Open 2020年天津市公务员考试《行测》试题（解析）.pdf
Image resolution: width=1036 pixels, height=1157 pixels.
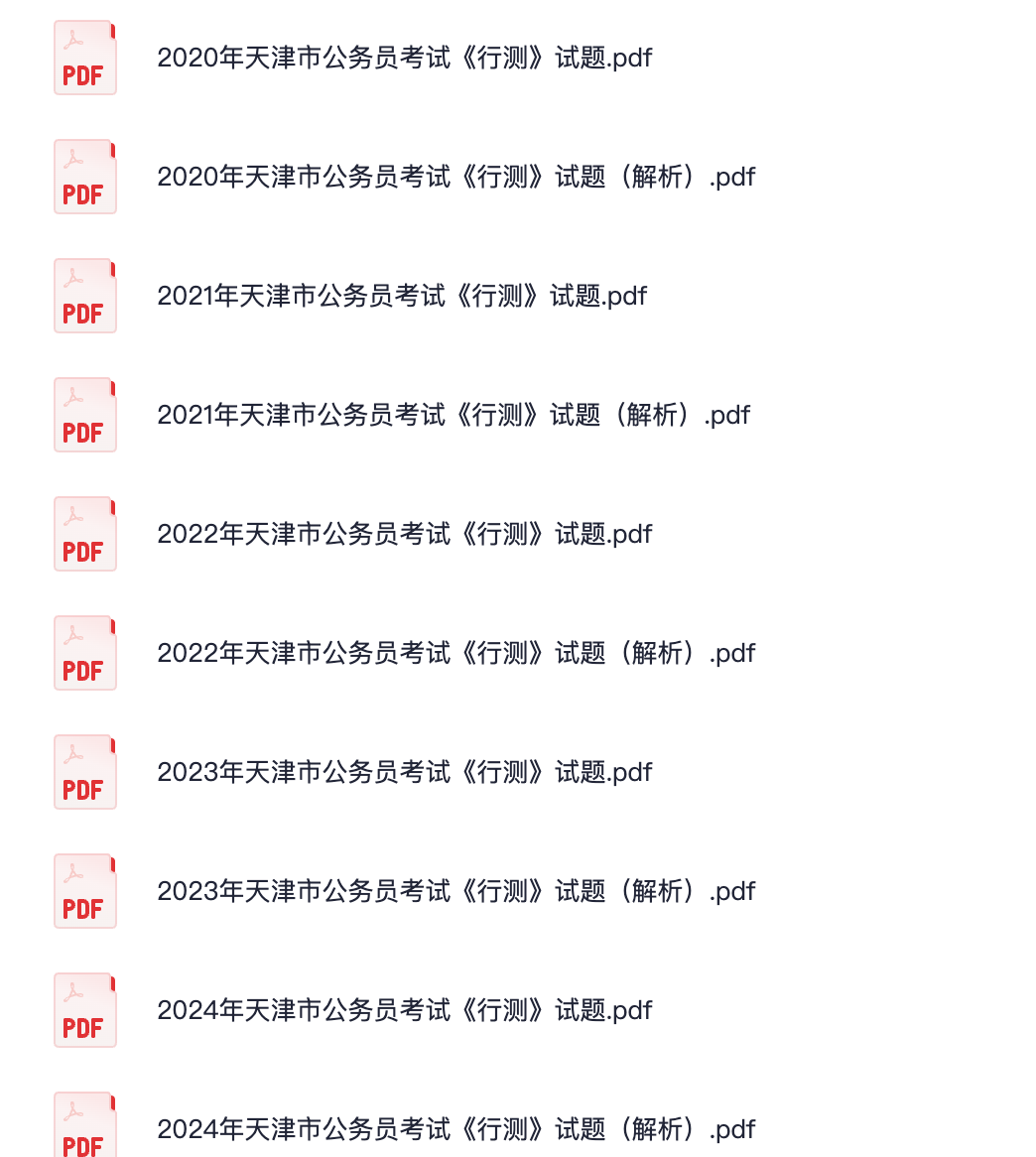pos(454,177)
